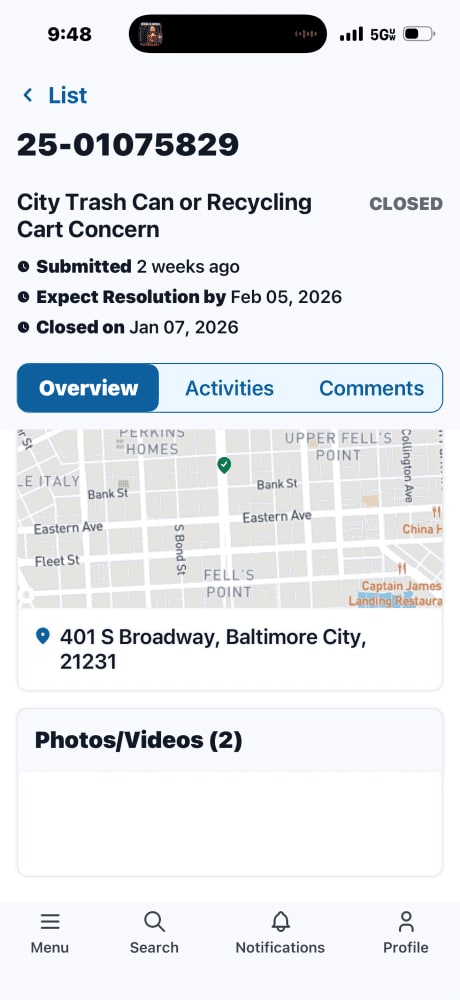Open Search from bottom navigation
This screenshot has height=1000, width=460.
point(154,934)
